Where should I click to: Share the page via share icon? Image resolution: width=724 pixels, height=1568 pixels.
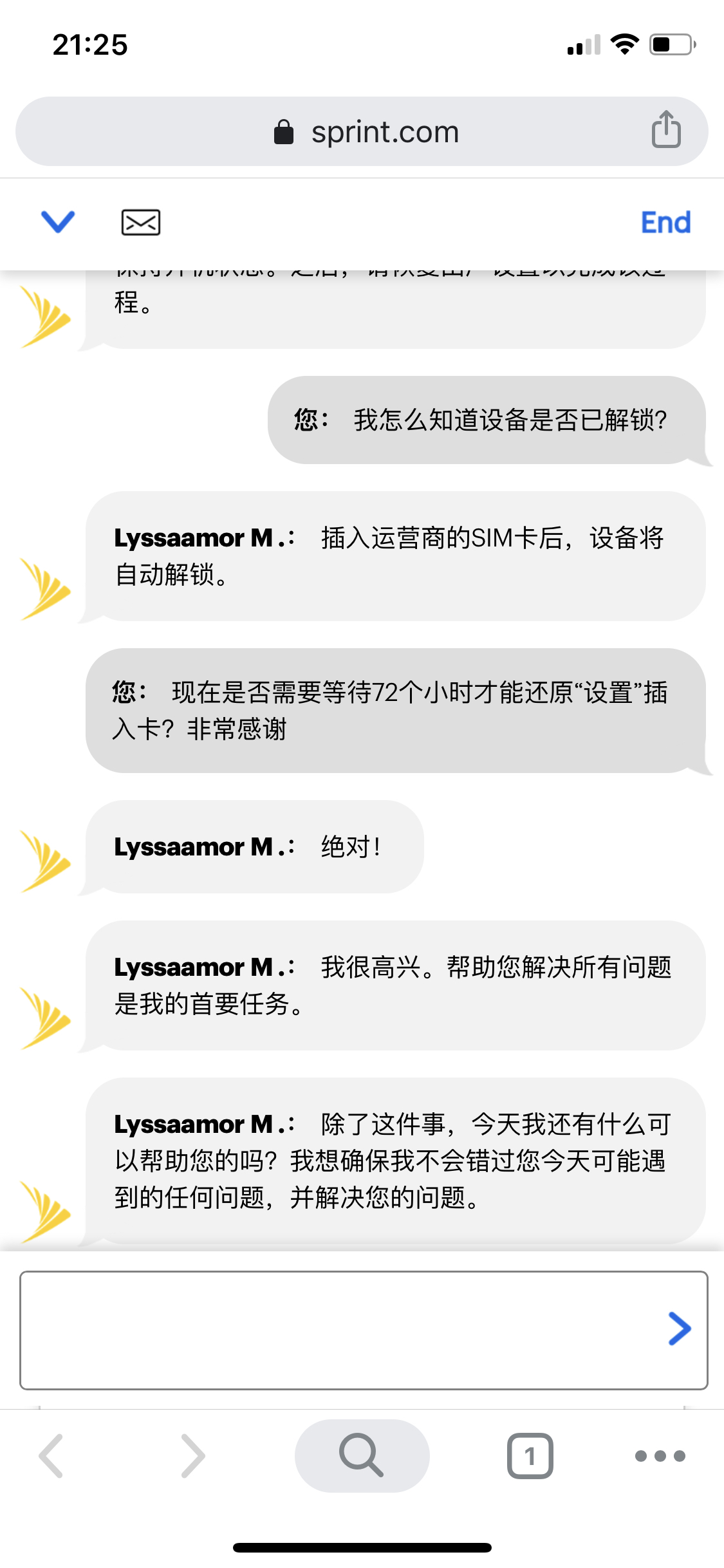click(x=666, y=129)
